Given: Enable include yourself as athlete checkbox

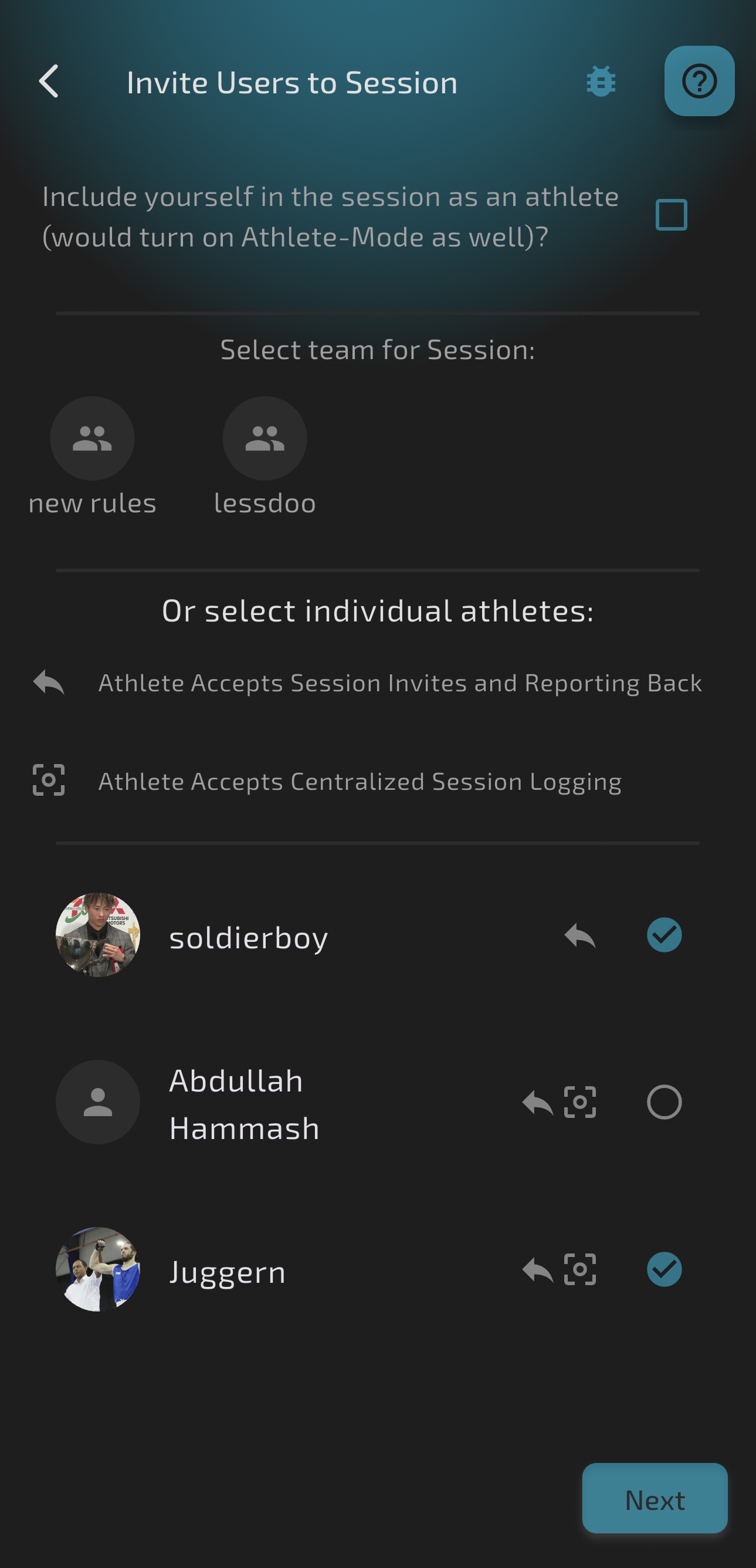Looking at the screenshot, I should point(673,215).
